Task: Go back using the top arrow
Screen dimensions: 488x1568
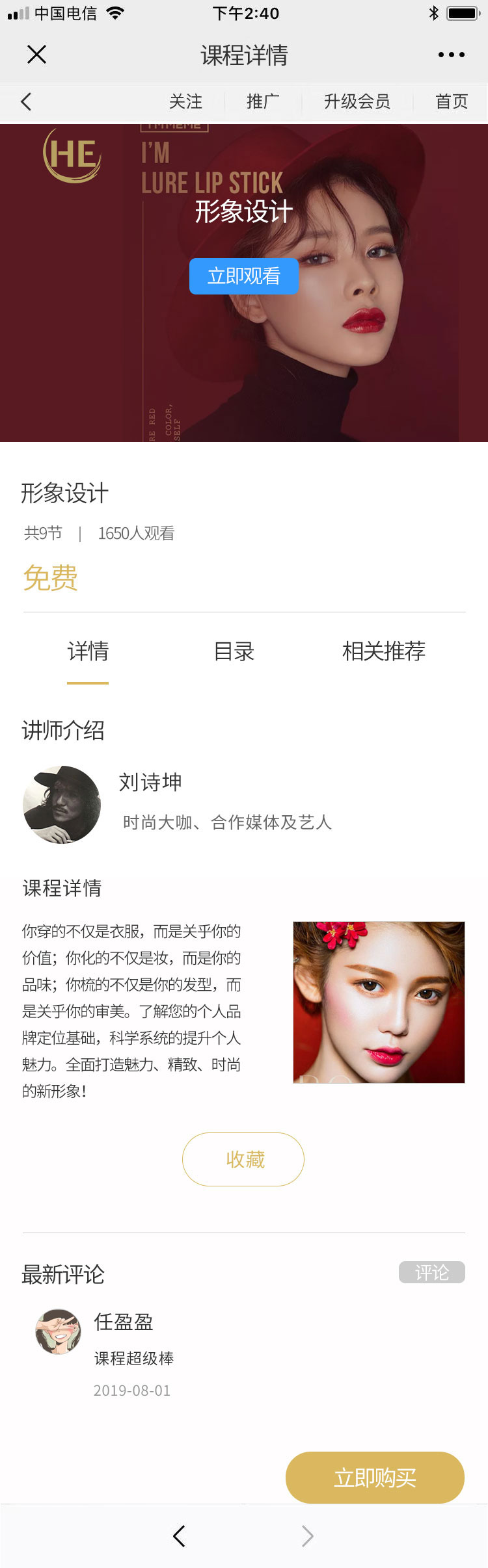Action: pyautogui.click(x=26, y=101)
